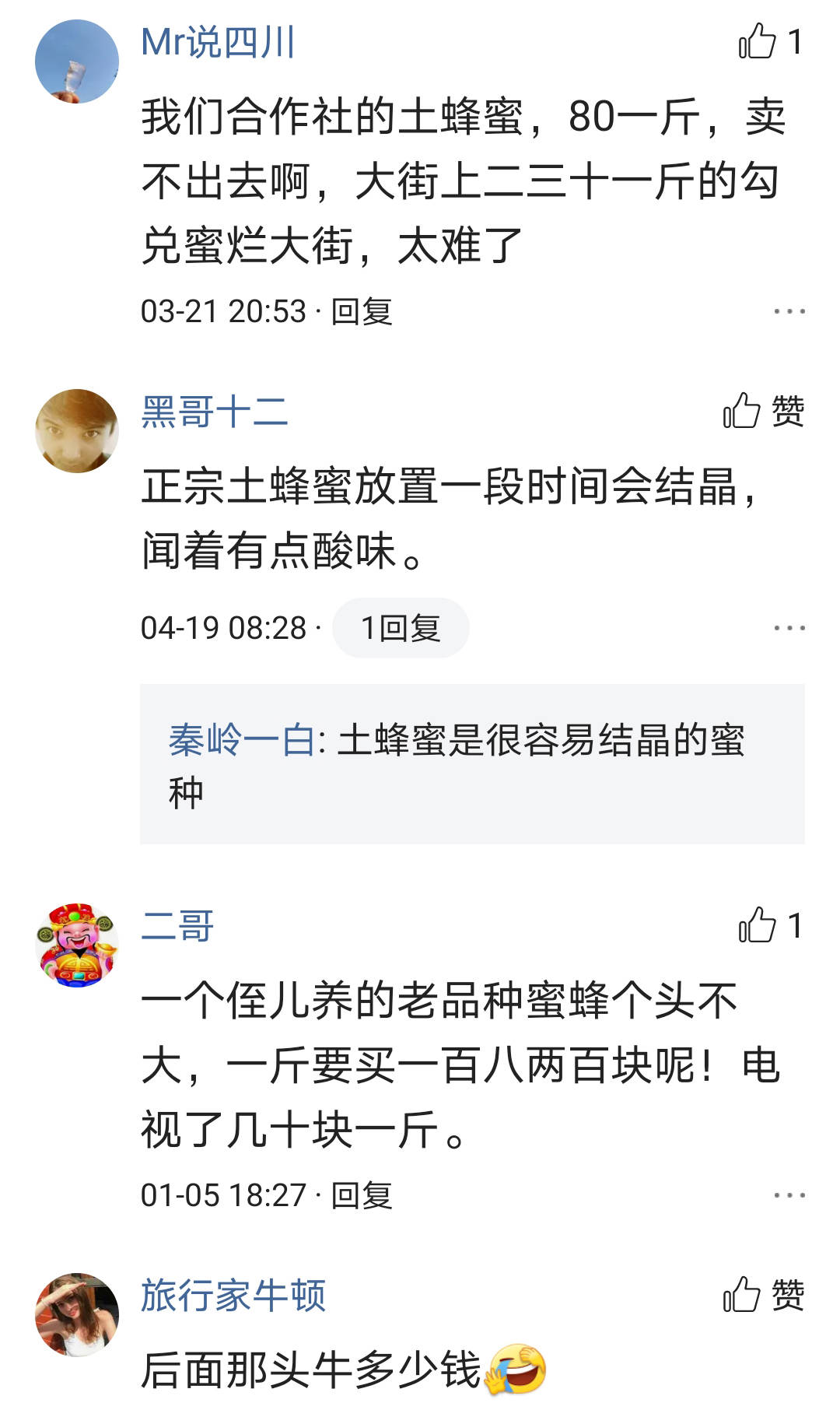Tap 旅行家牛顿's avatar picture
The width and height of the screenshot is (840, 1410).
77,1315
